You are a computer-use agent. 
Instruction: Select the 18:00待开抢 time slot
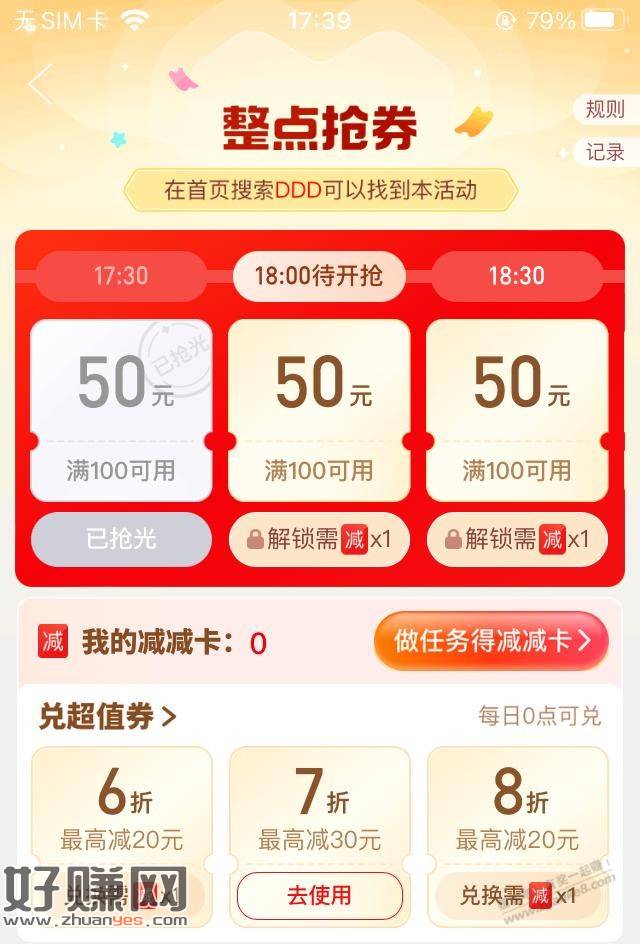point(319,276)
